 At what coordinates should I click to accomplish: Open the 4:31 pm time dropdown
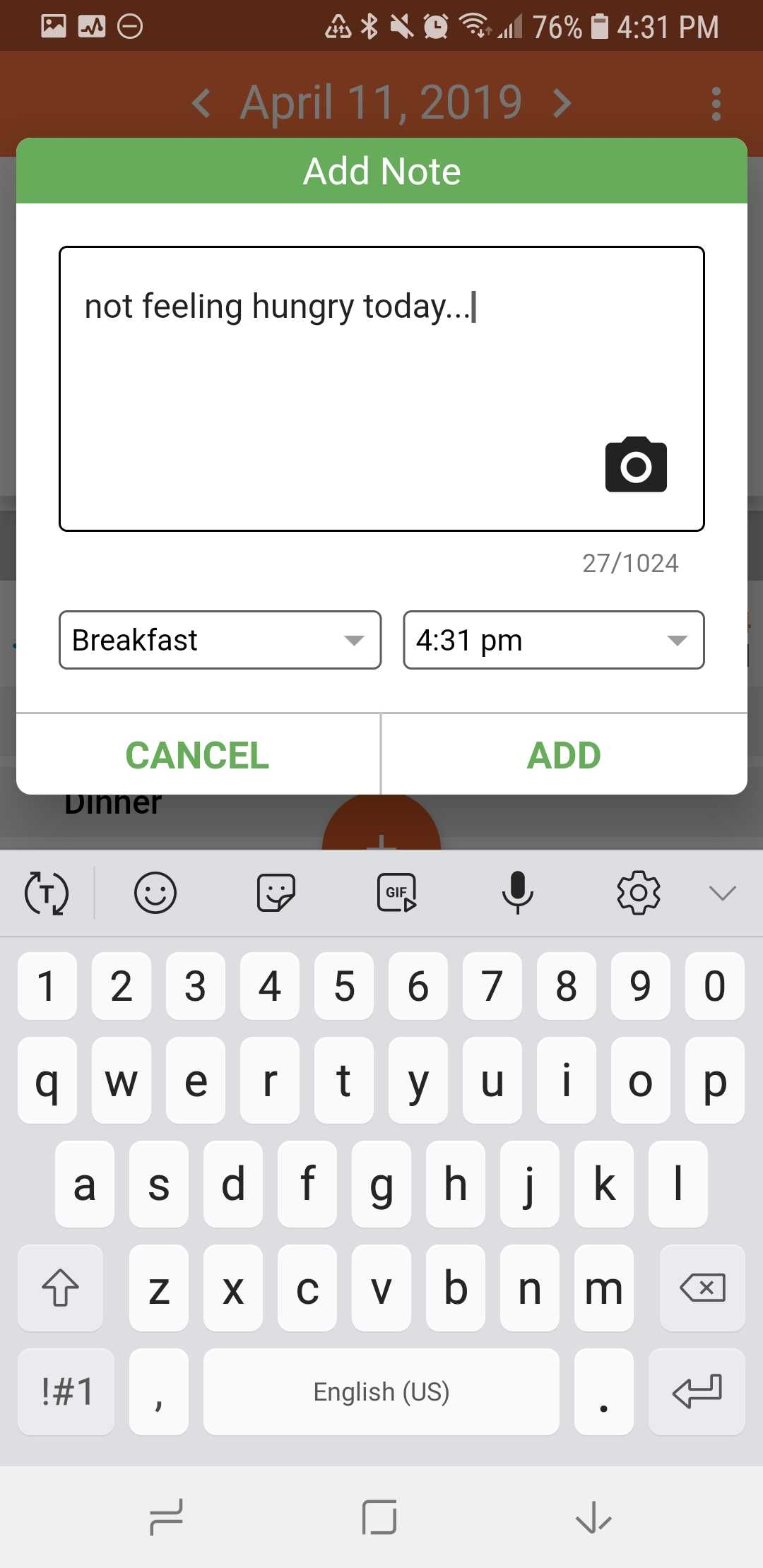click(x=553, y=640)
